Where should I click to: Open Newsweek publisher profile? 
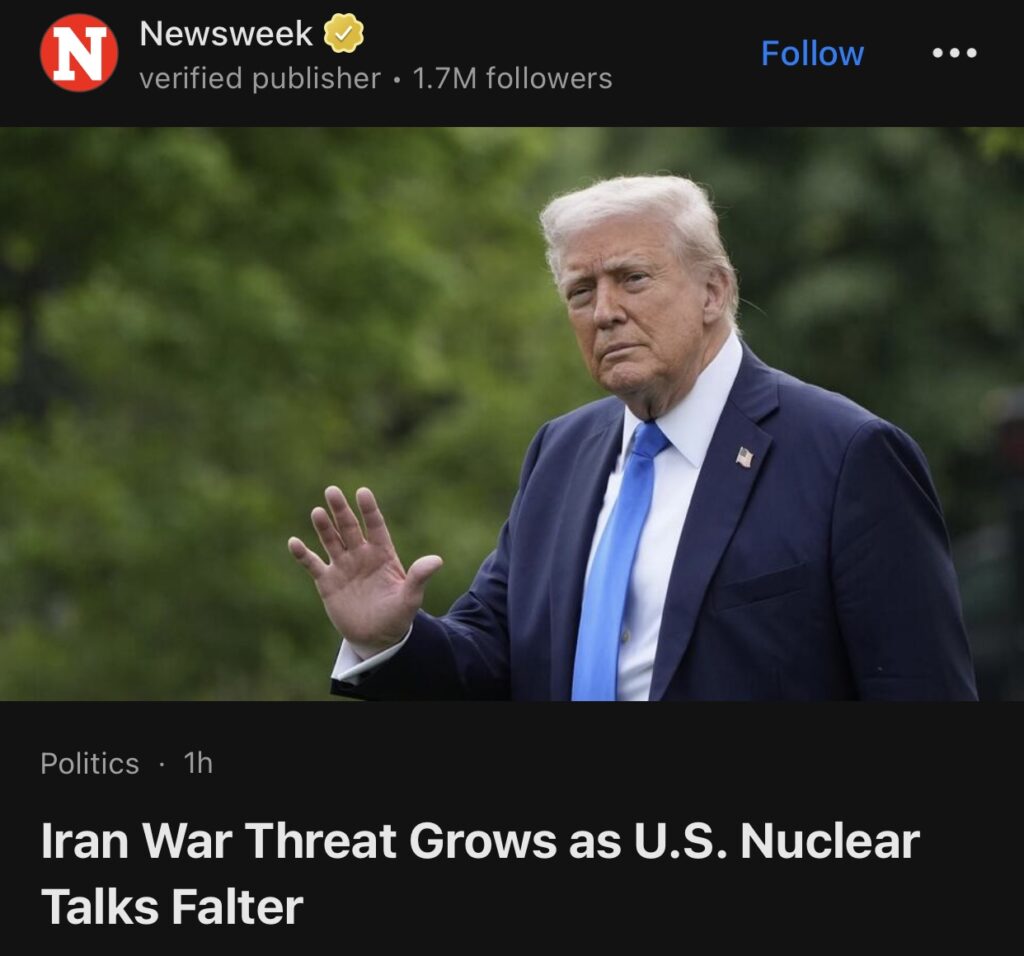click(226, 36)
